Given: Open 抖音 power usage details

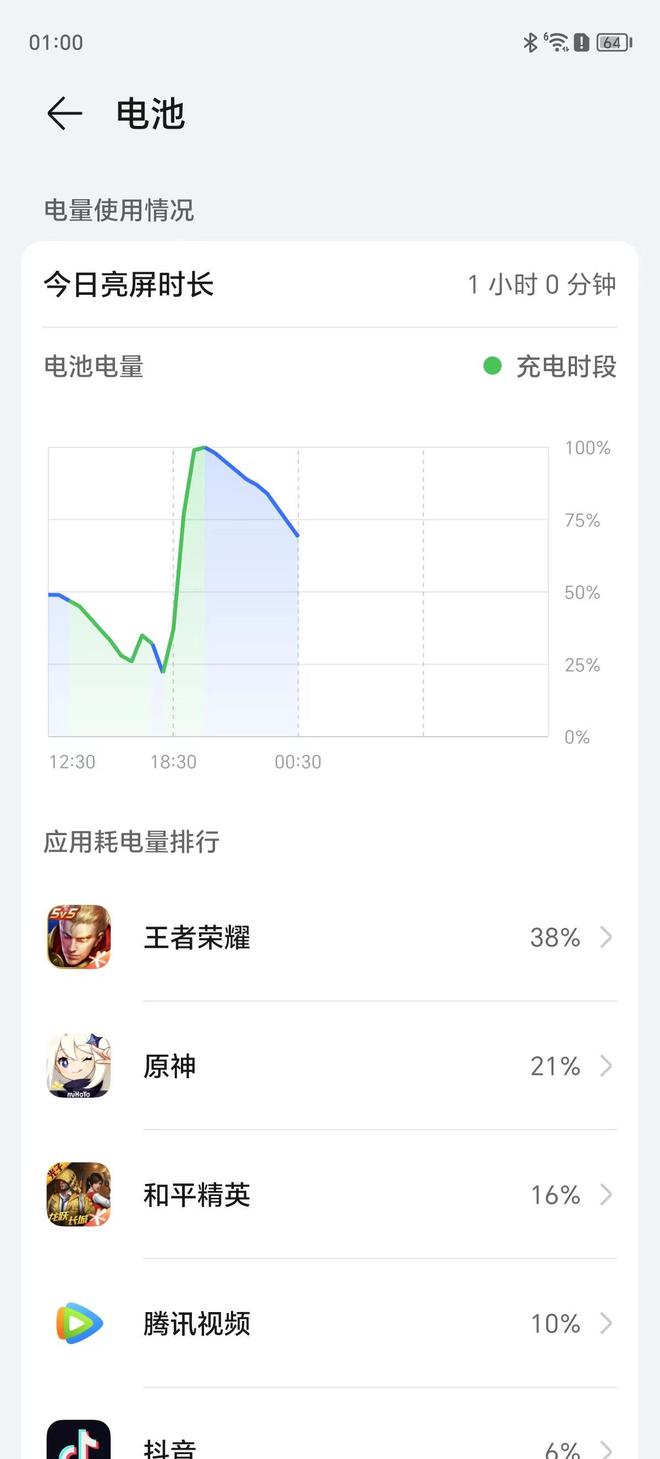Looking at the screenshot, I should click(x=330, y=1445).
